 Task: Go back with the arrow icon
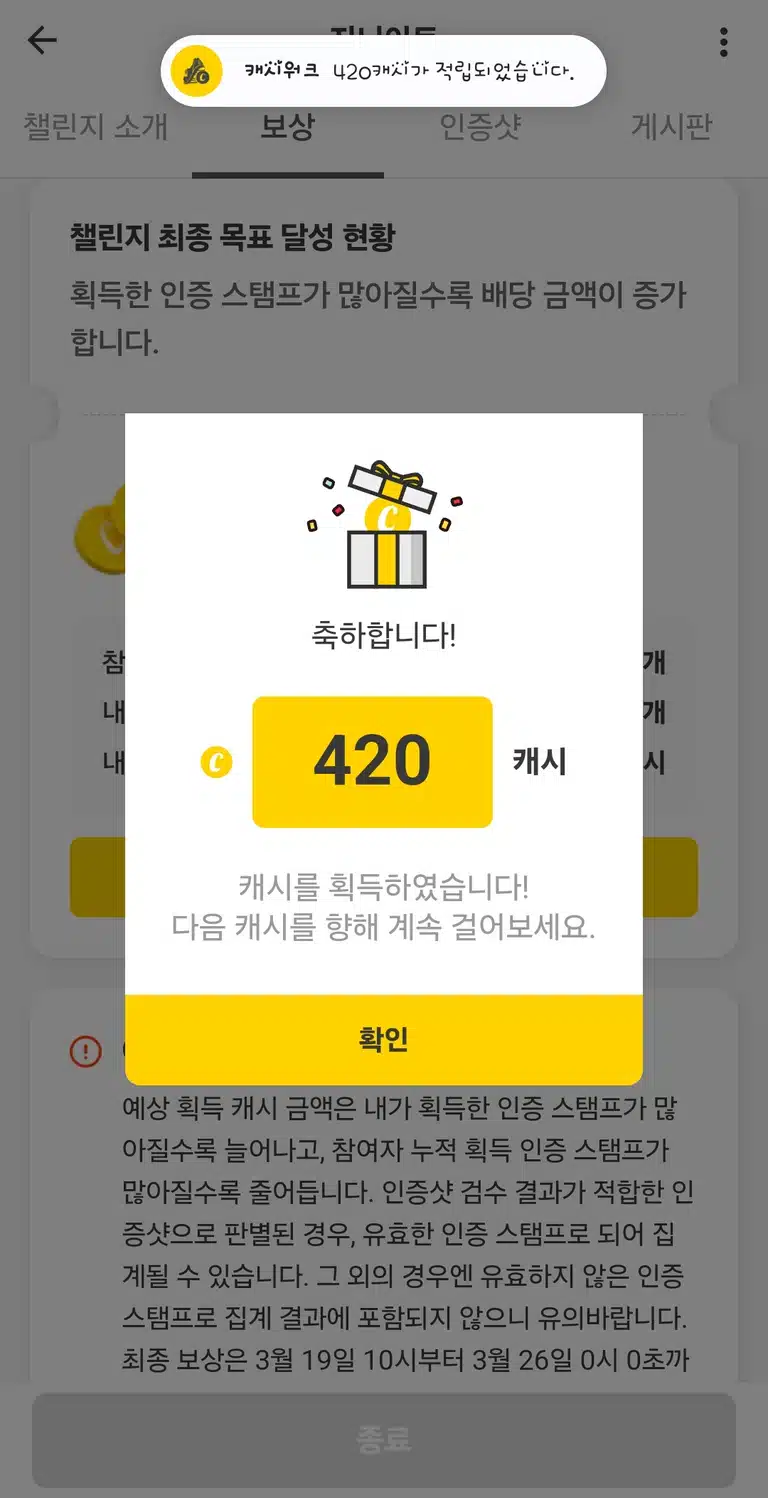pos(42,41)
